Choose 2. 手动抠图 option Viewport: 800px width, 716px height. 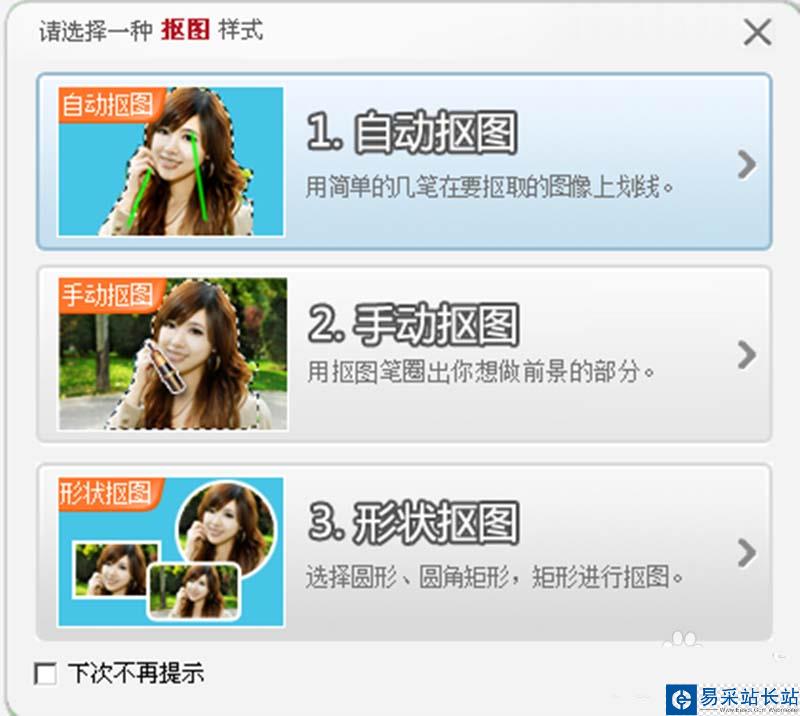(404, 354)
